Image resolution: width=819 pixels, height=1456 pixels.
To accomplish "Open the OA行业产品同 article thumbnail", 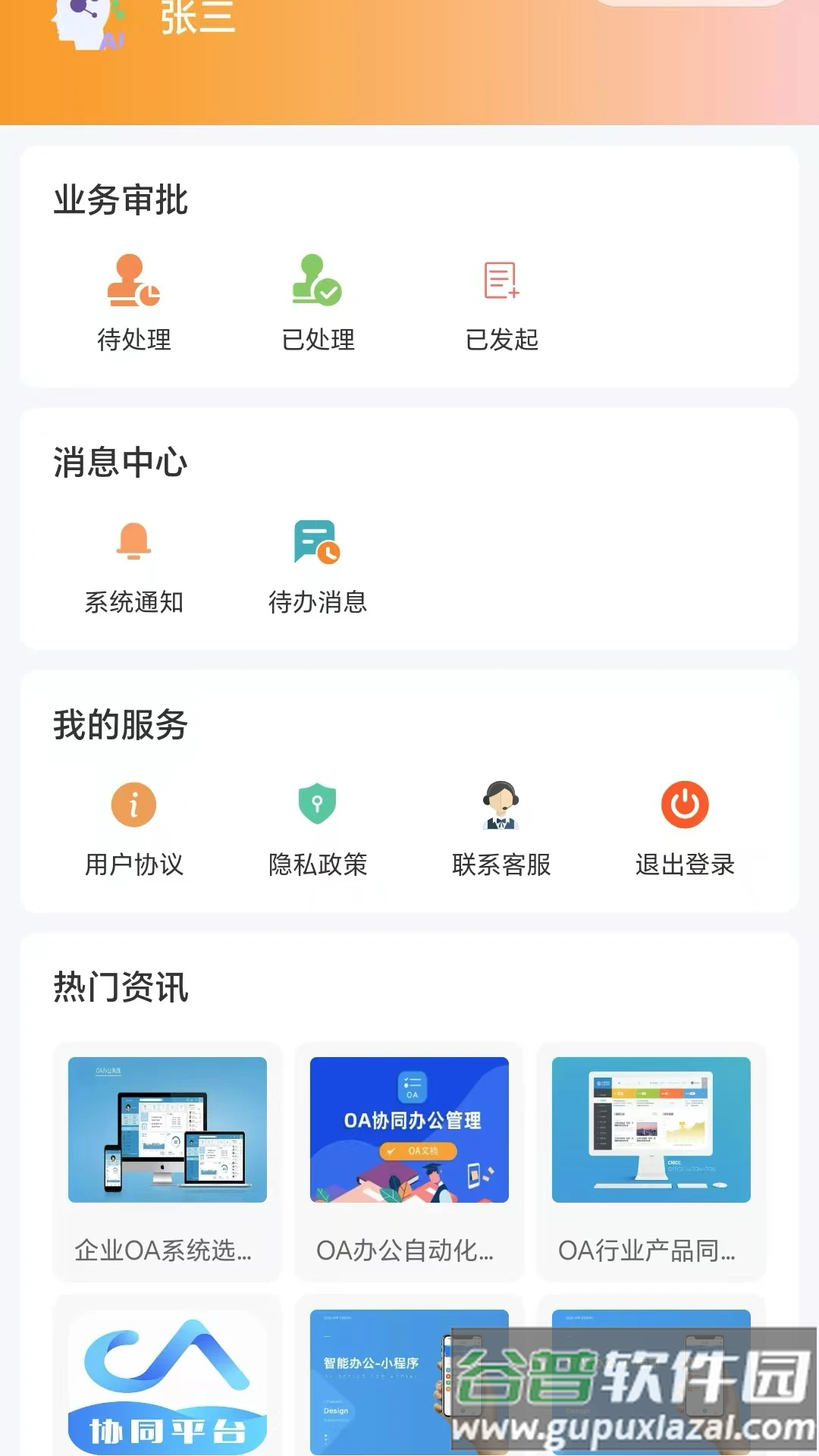I will click(649, 1130).
